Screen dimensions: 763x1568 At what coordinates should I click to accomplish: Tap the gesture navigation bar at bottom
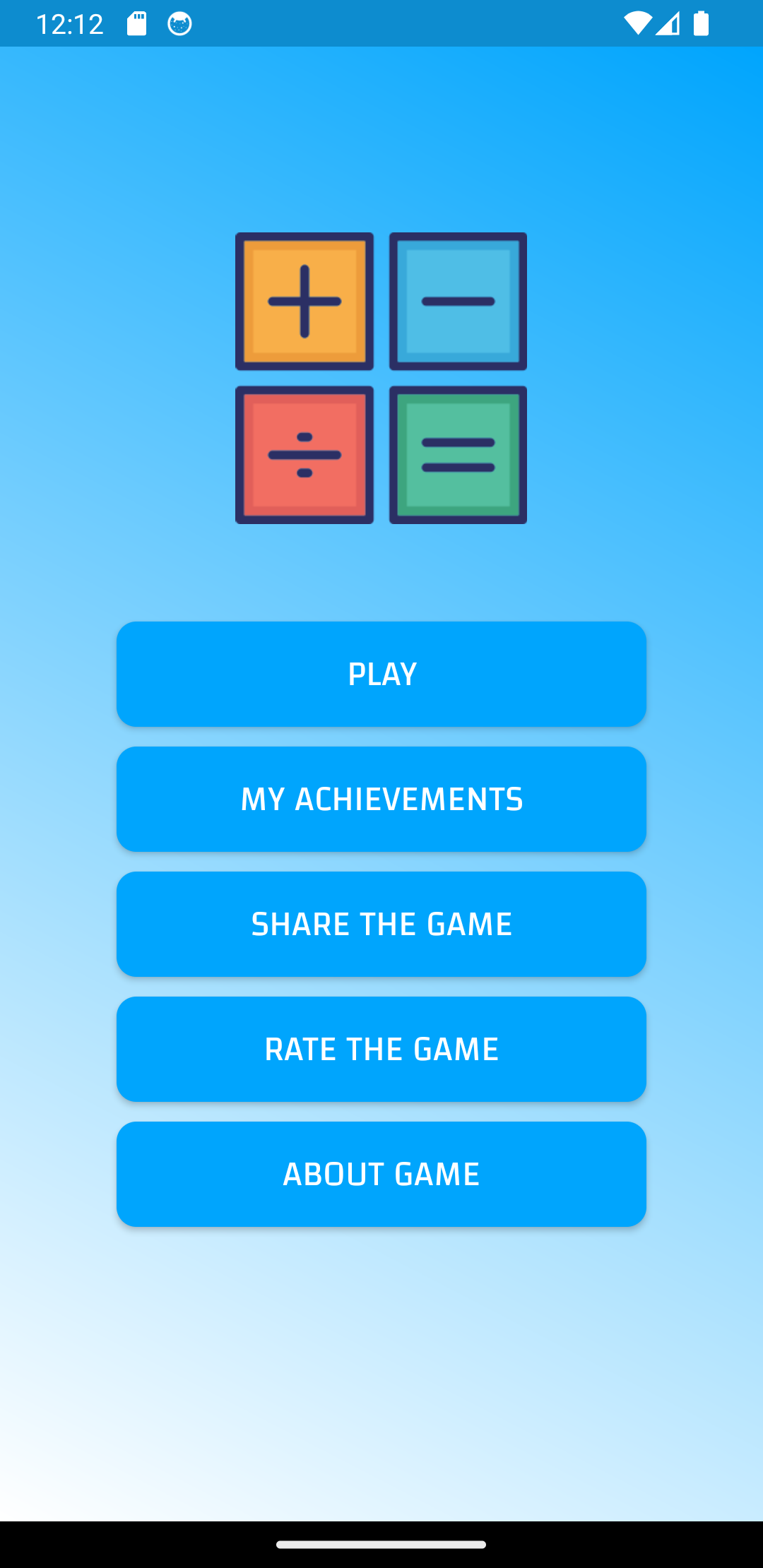point(381,1544)
